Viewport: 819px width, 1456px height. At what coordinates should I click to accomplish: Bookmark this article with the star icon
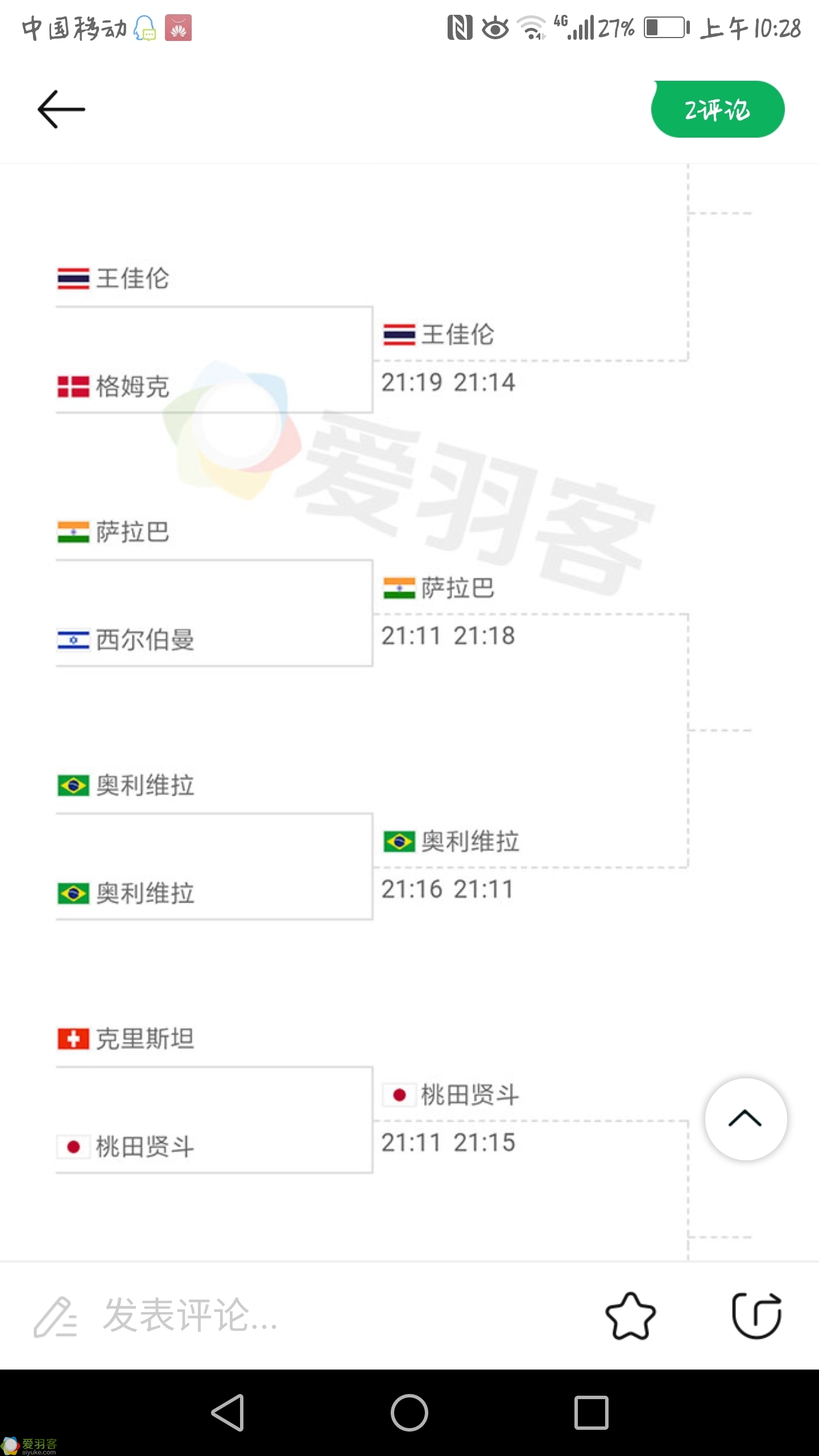[630, 1316]
